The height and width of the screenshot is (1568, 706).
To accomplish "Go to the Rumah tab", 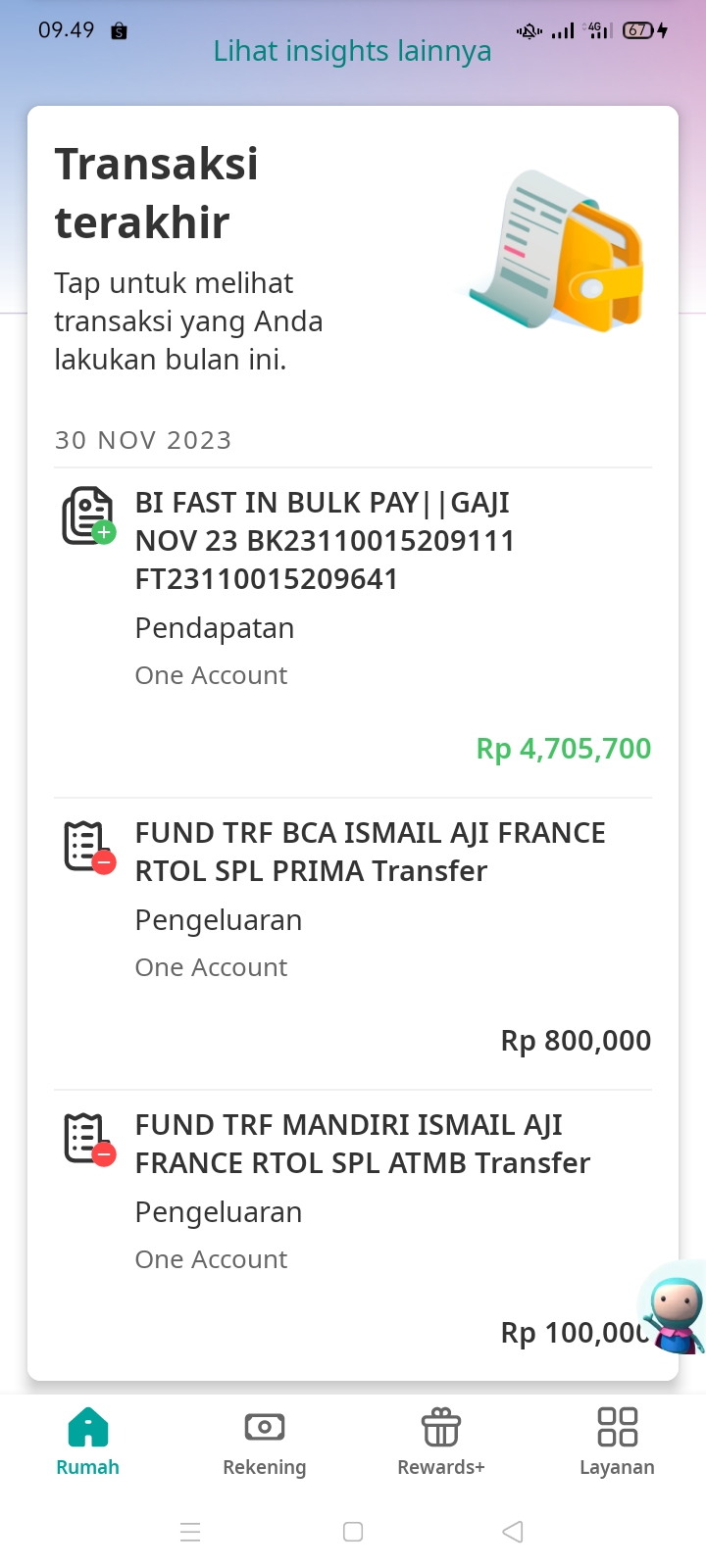I will click(88, 1442).
